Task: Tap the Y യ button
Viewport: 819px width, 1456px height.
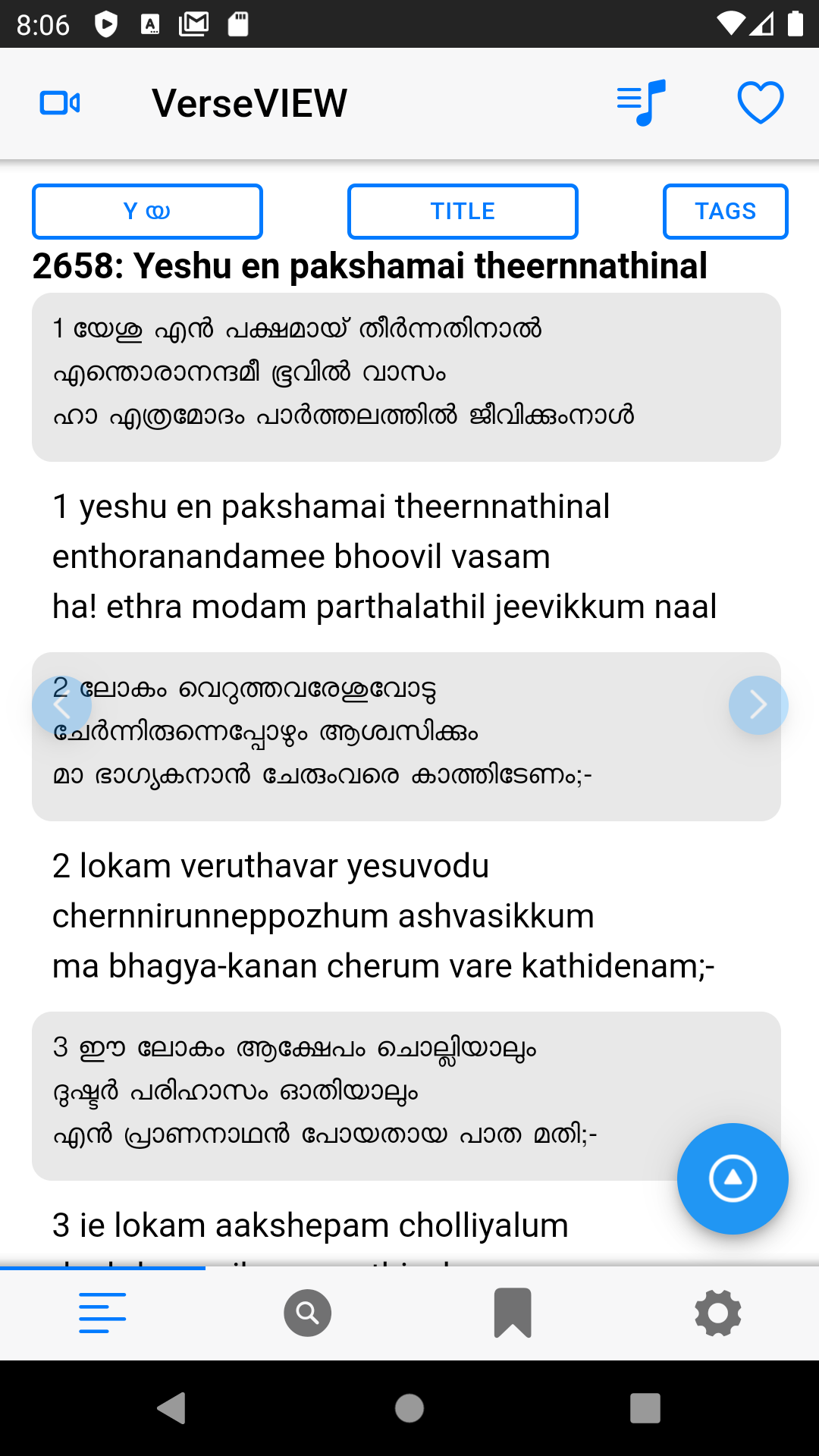Action: click(x=147, y=212)
